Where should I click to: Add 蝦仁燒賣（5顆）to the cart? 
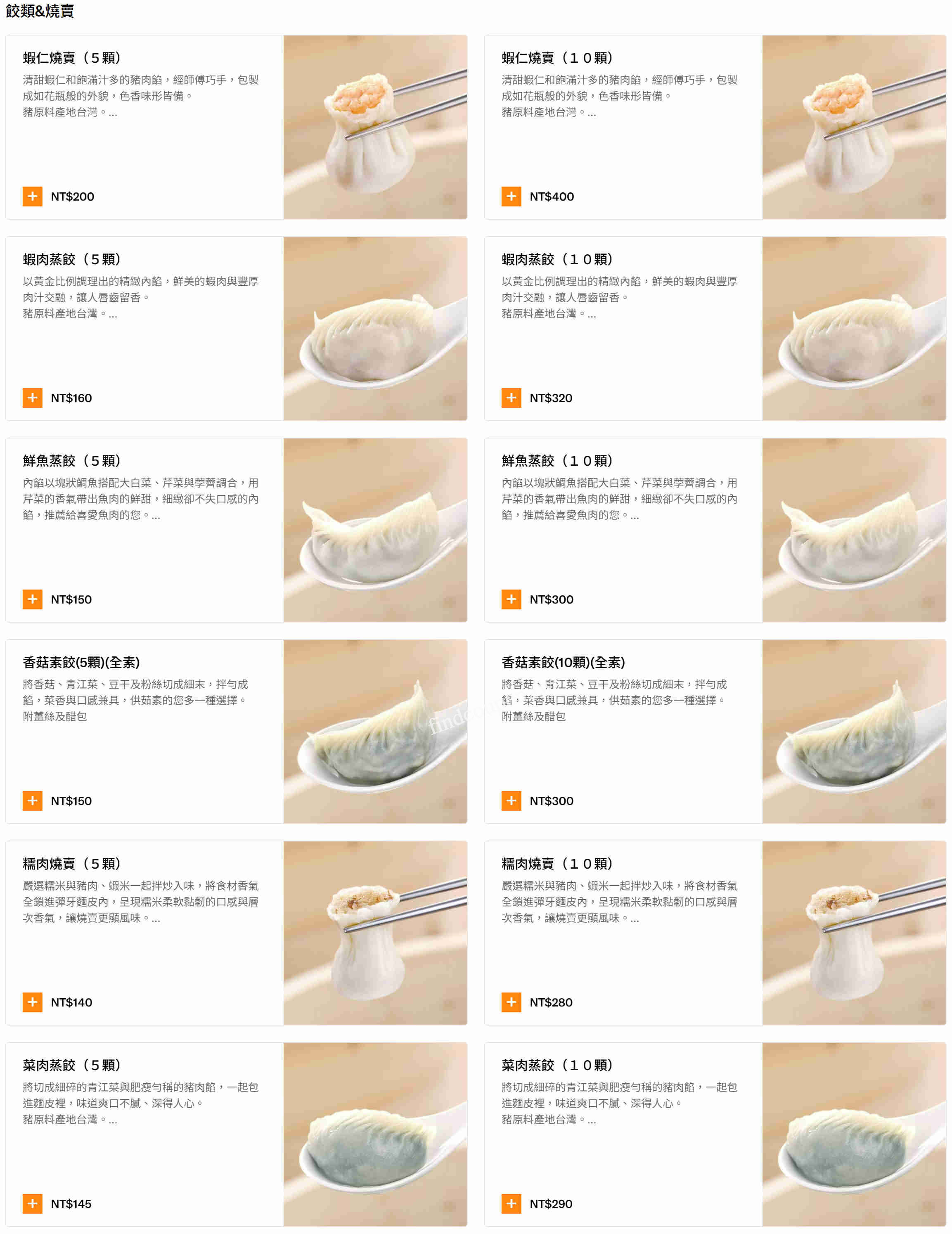click(32, 197)
